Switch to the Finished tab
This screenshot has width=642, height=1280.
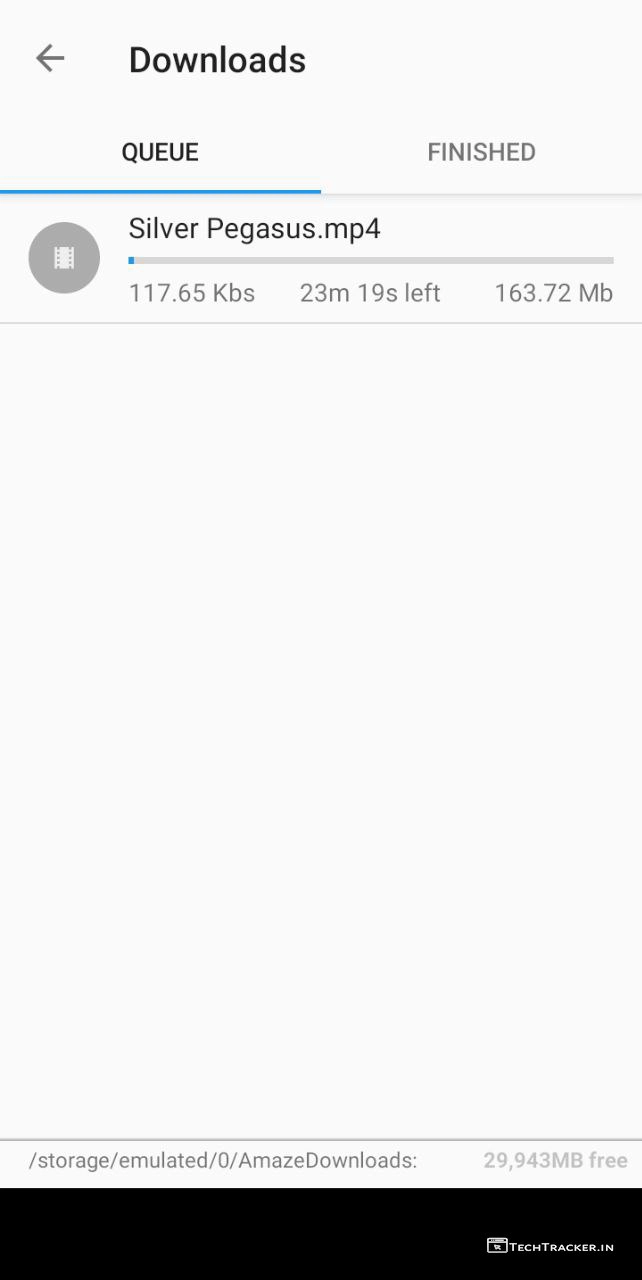[x=481, y=152]
